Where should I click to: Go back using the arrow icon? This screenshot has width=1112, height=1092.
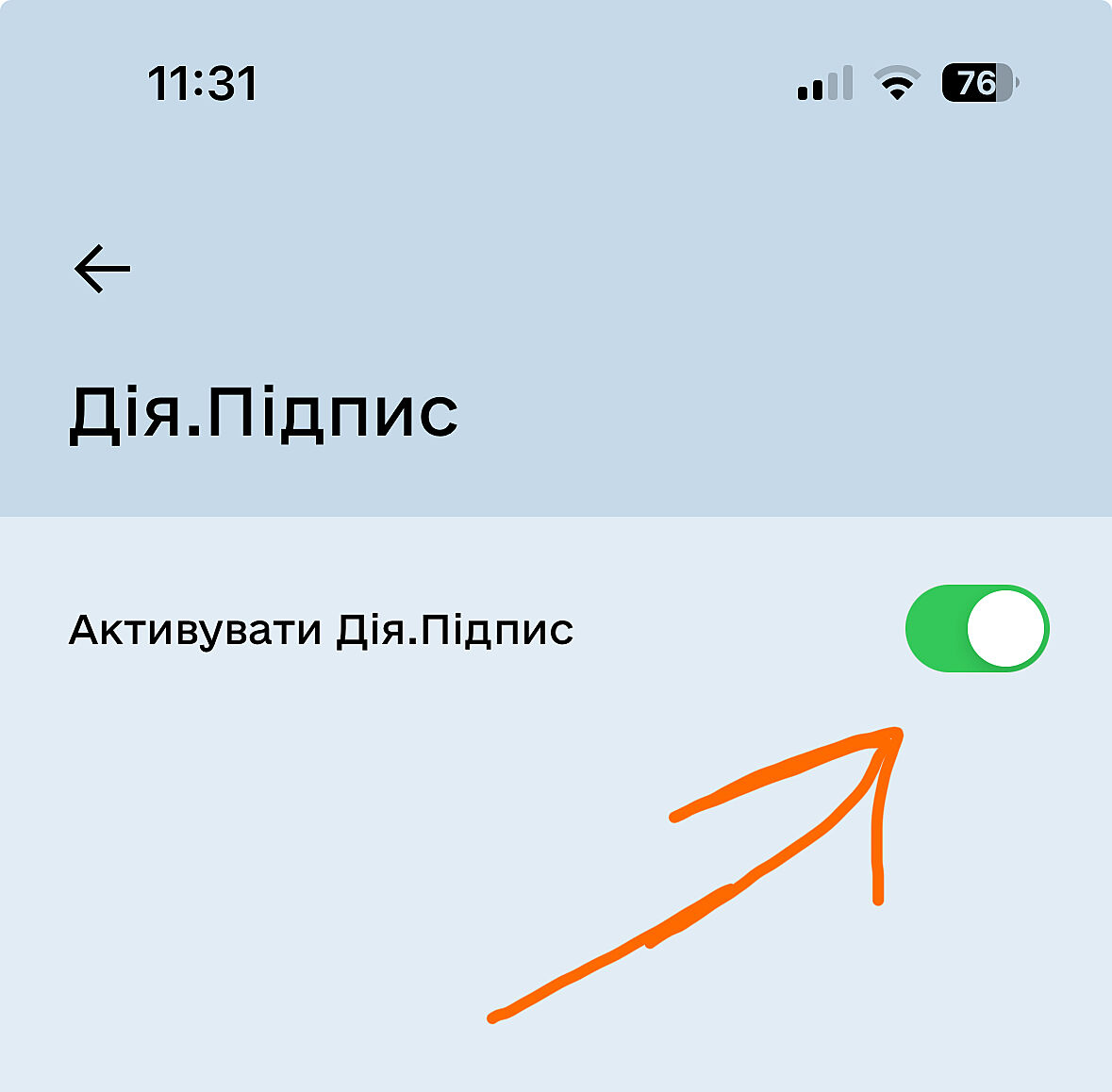click(x=102, y=270)
